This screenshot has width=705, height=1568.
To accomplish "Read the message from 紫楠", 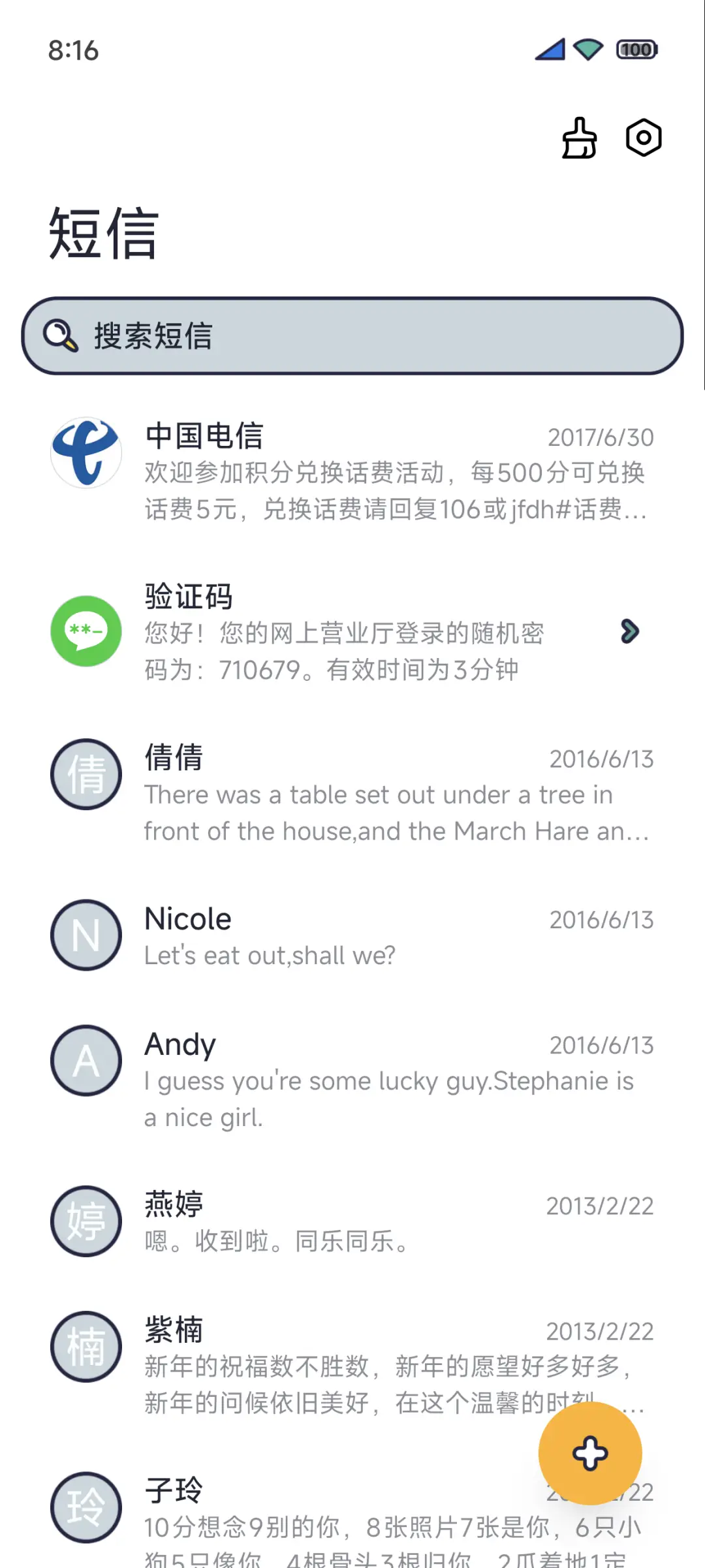I will pyautogui.click(x=326, y=1363).
